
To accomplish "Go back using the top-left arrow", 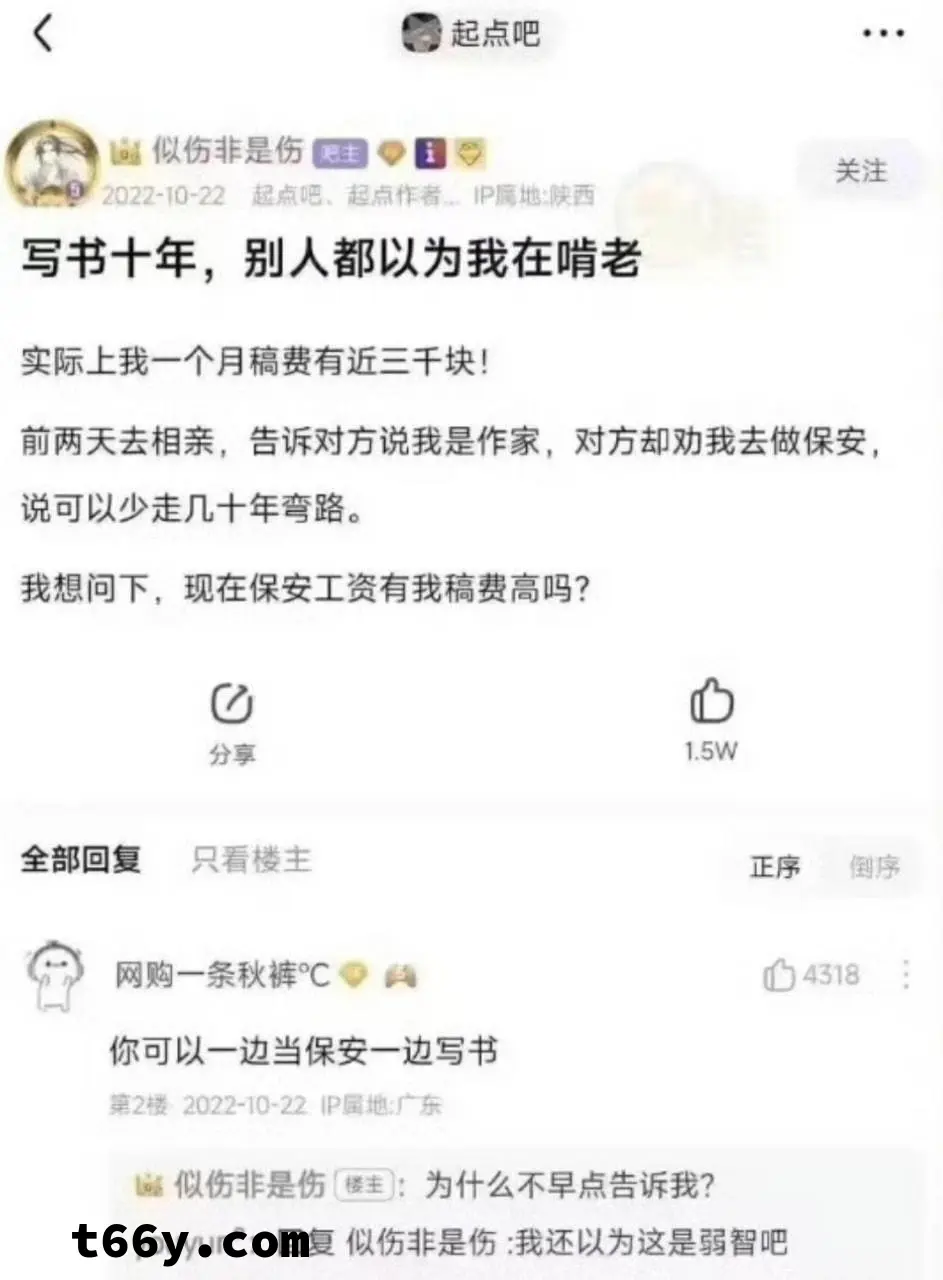I will pos(42,34).
